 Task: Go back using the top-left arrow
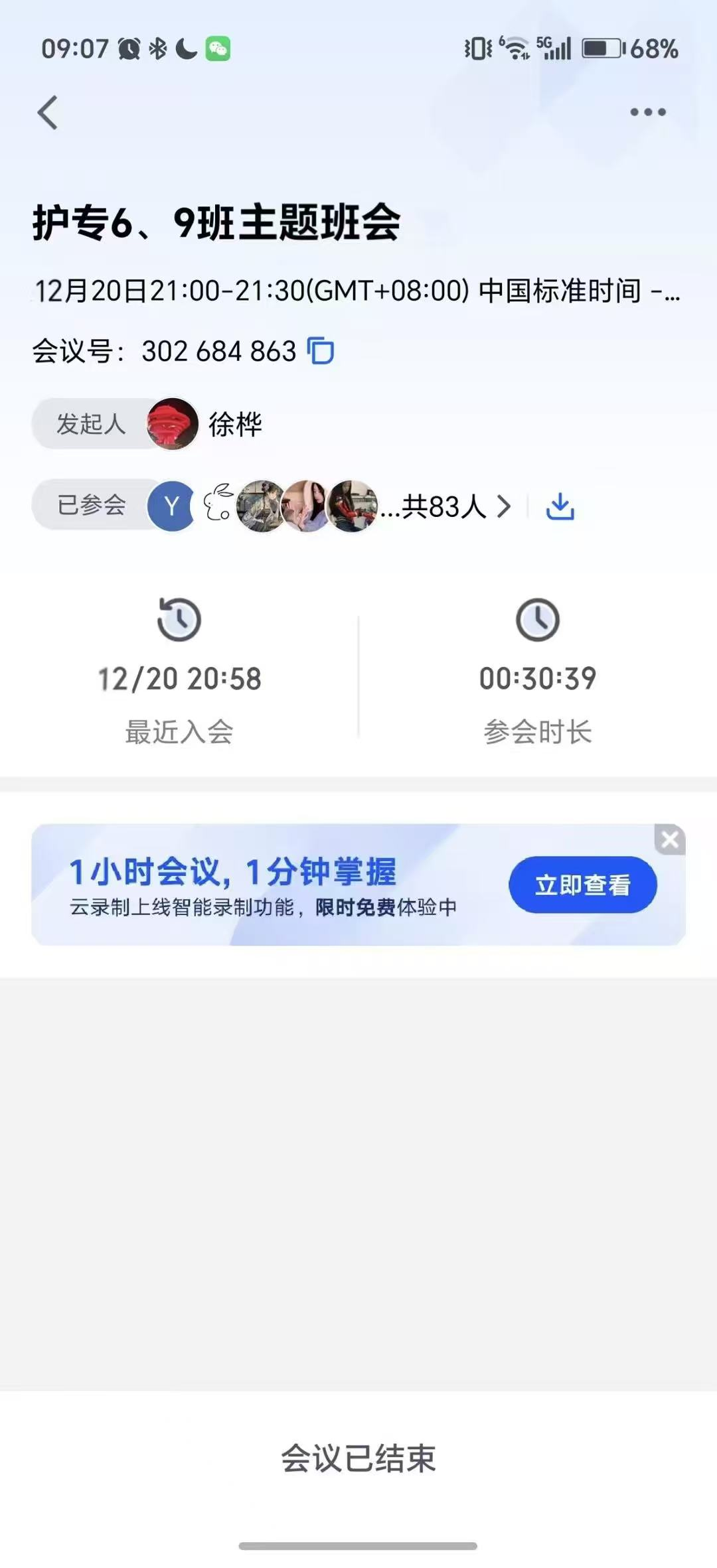(x=48, y=112)
